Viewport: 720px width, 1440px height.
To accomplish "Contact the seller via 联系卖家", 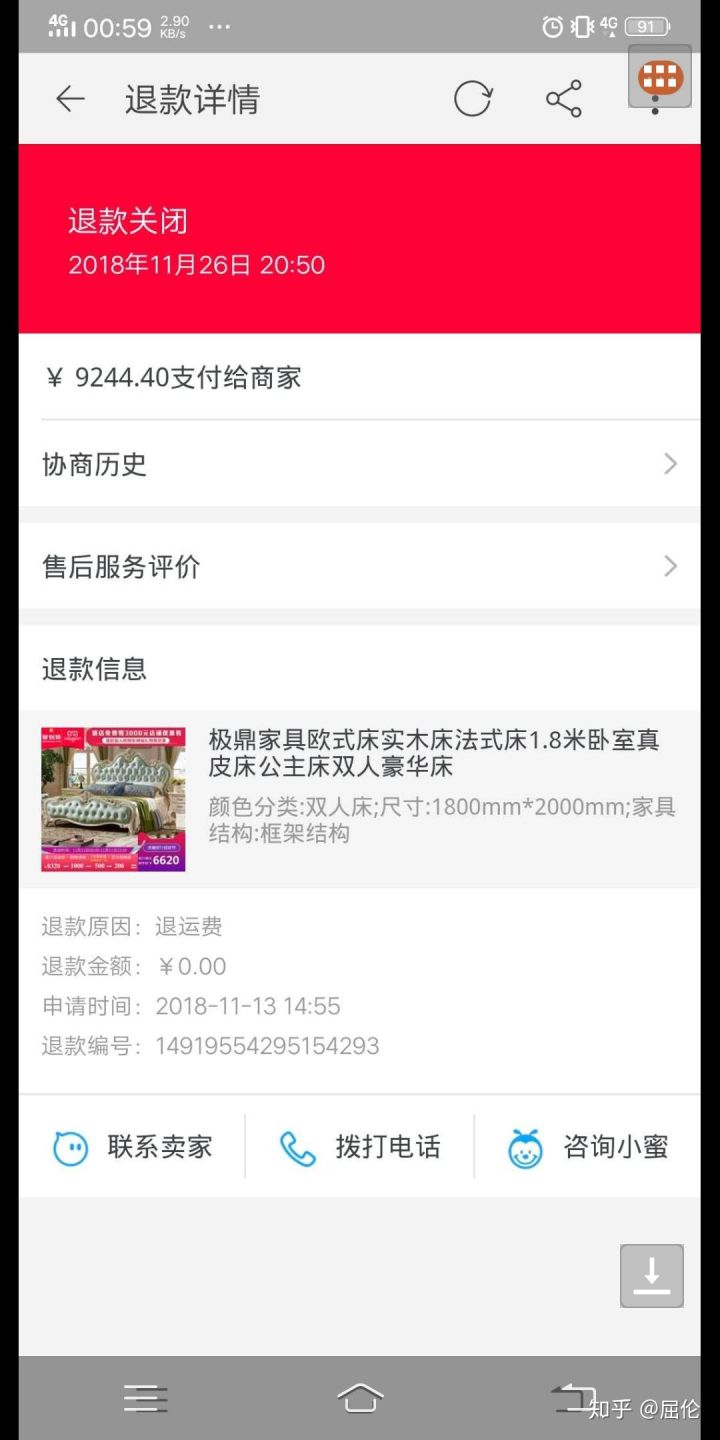I will point(133,1147).
